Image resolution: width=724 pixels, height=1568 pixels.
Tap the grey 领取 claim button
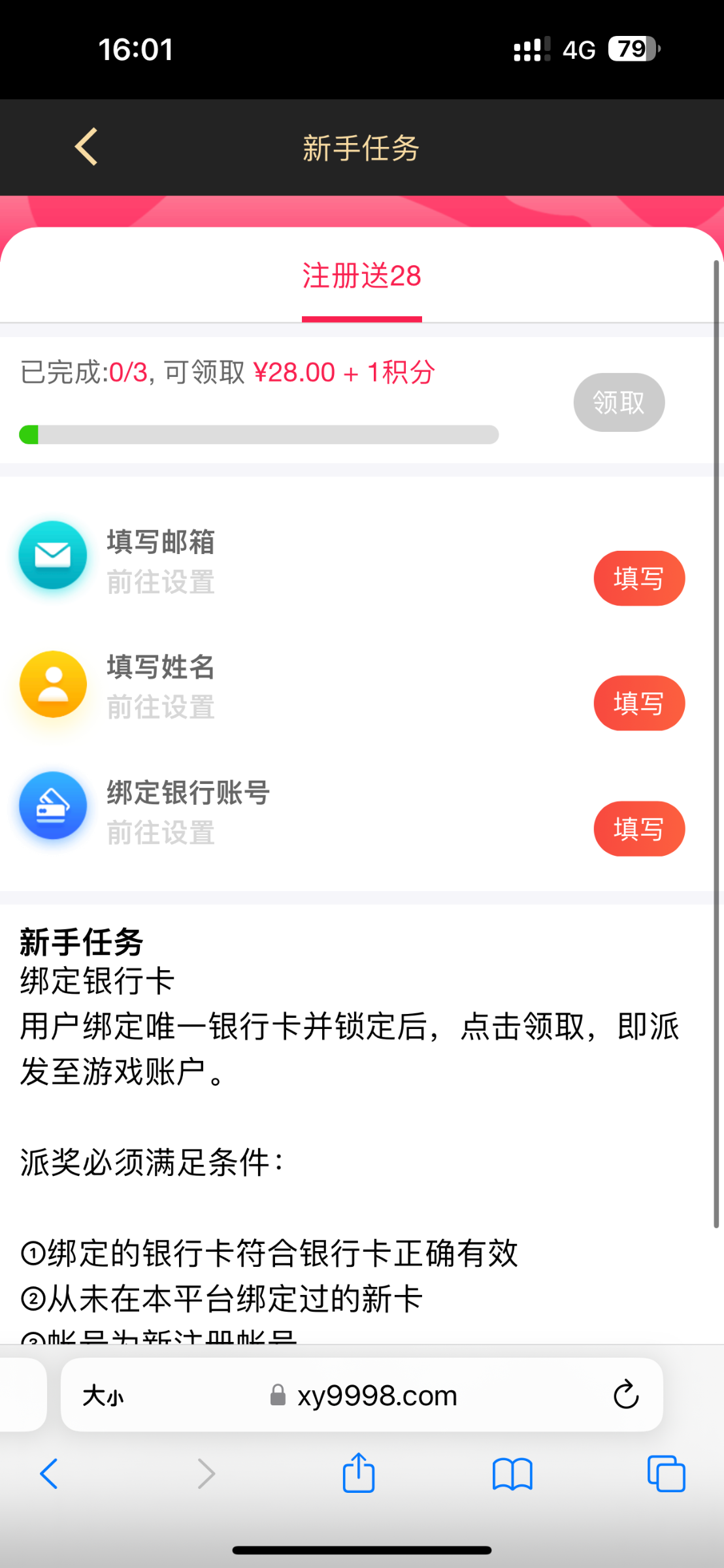(x=619, y=402)
